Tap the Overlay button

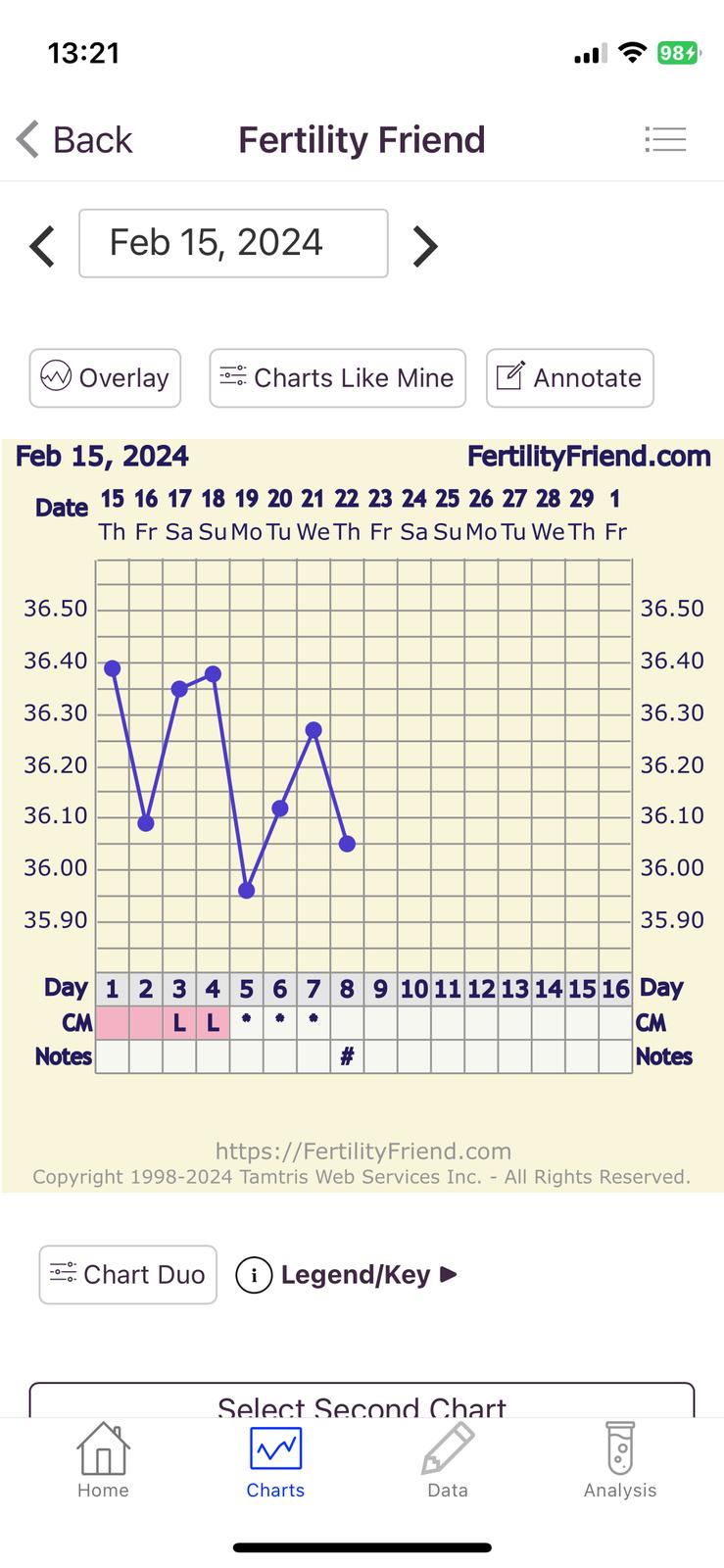(x=105, y=377)
